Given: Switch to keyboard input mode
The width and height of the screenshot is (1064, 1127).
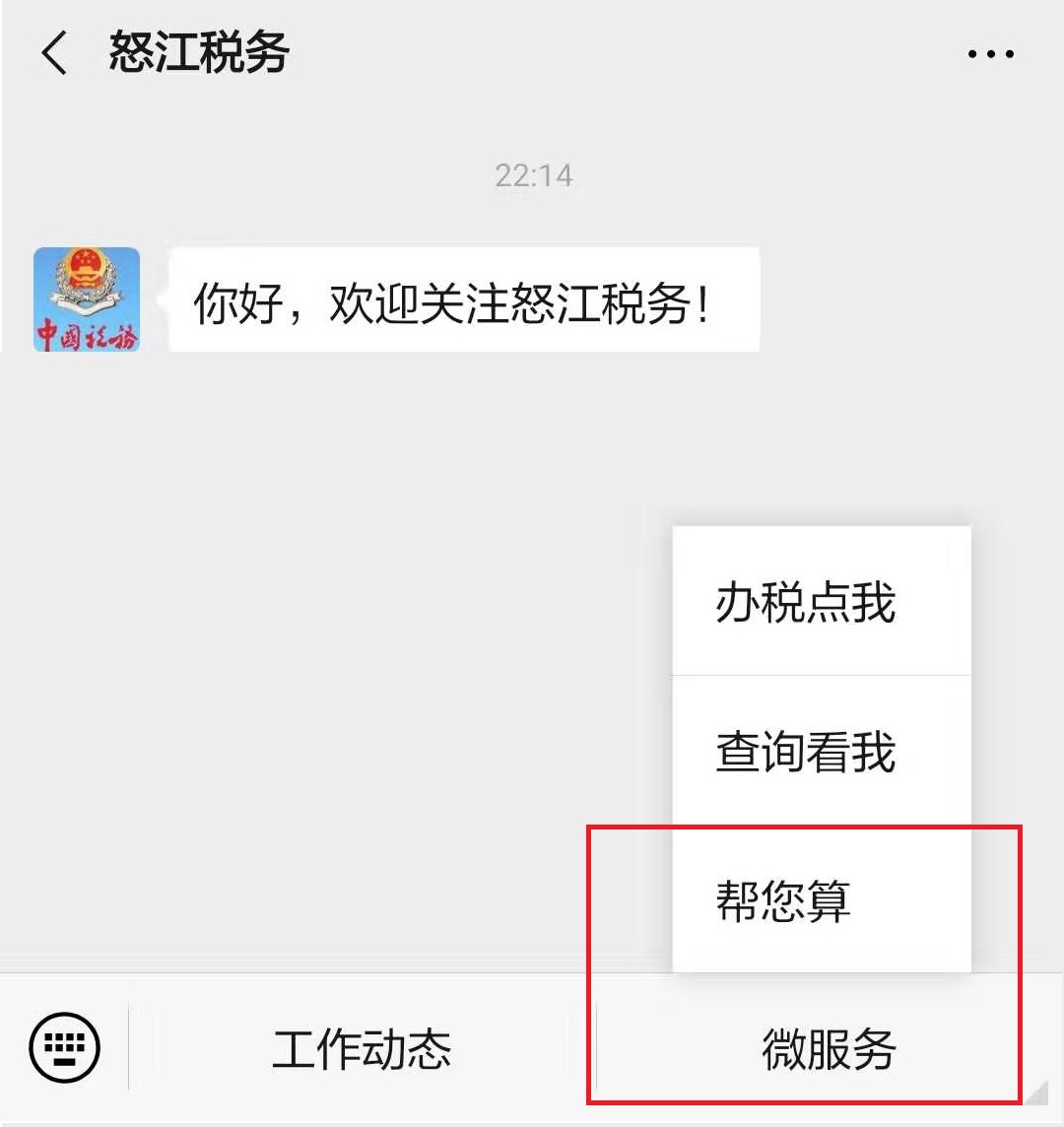Looking at the screenshot, I should (x=65, y=1047).
